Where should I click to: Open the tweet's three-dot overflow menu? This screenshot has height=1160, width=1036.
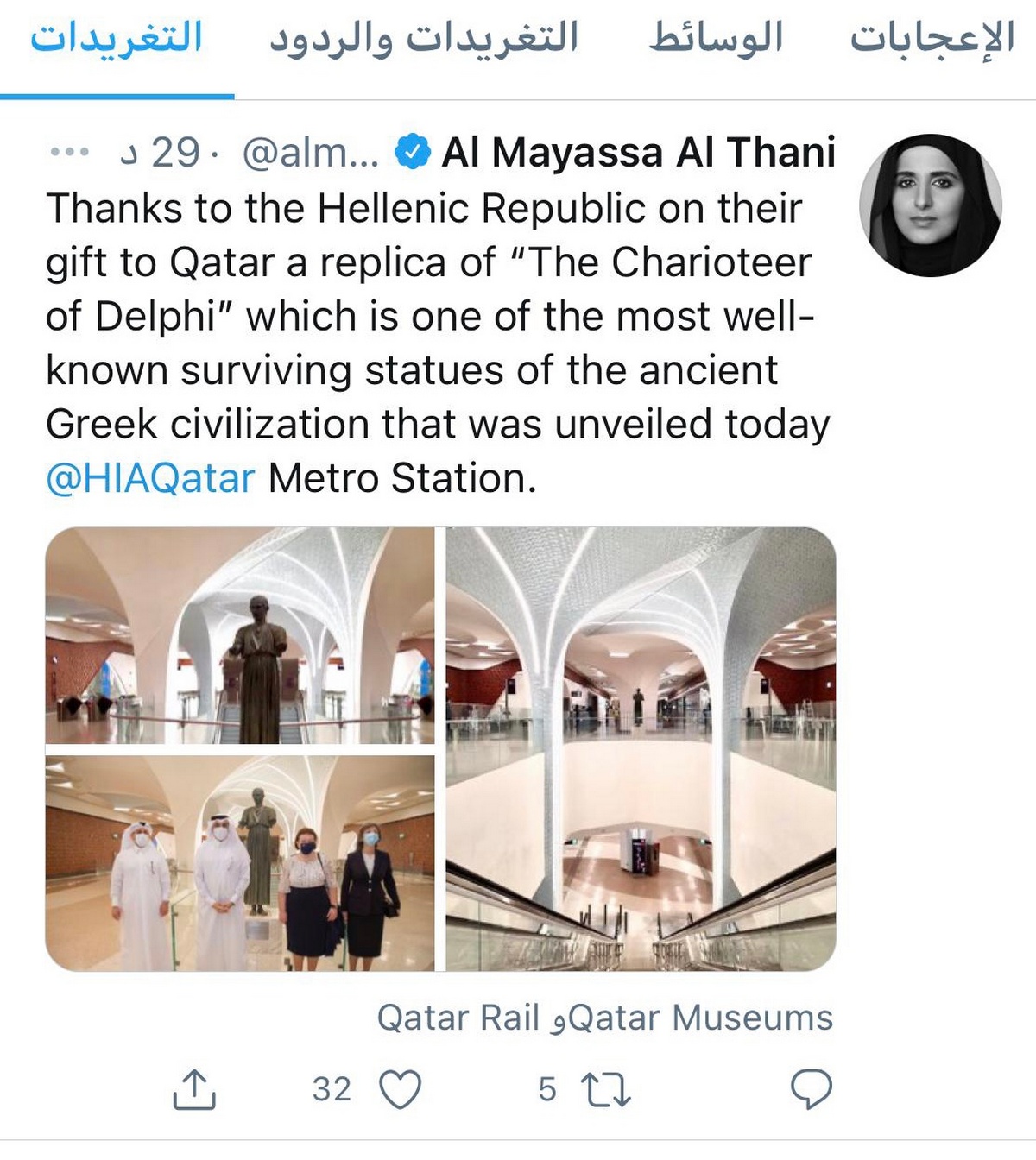point(69,154)
